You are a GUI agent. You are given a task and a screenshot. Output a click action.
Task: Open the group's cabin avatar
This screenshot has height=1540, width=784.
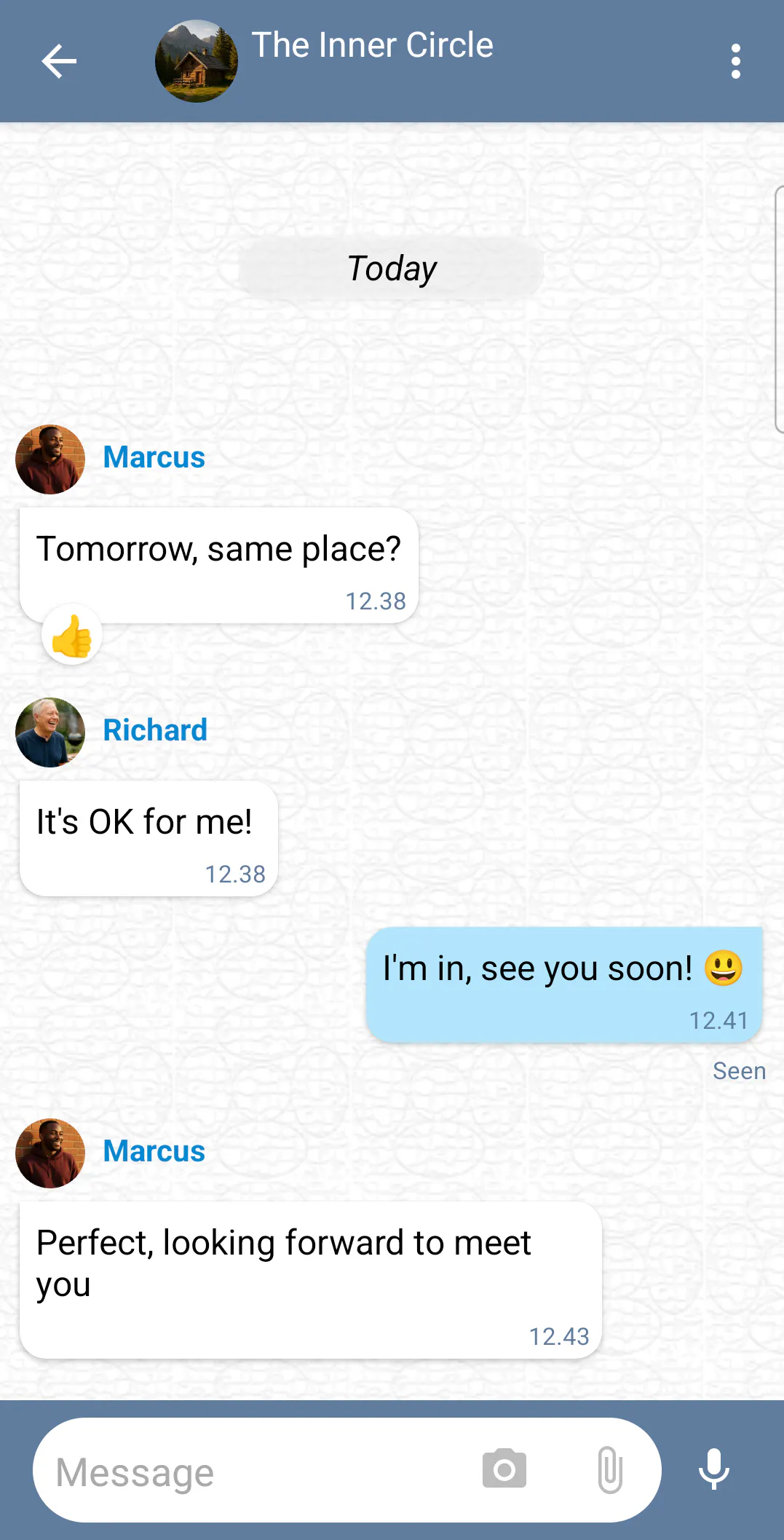click(x=197, y=61)
